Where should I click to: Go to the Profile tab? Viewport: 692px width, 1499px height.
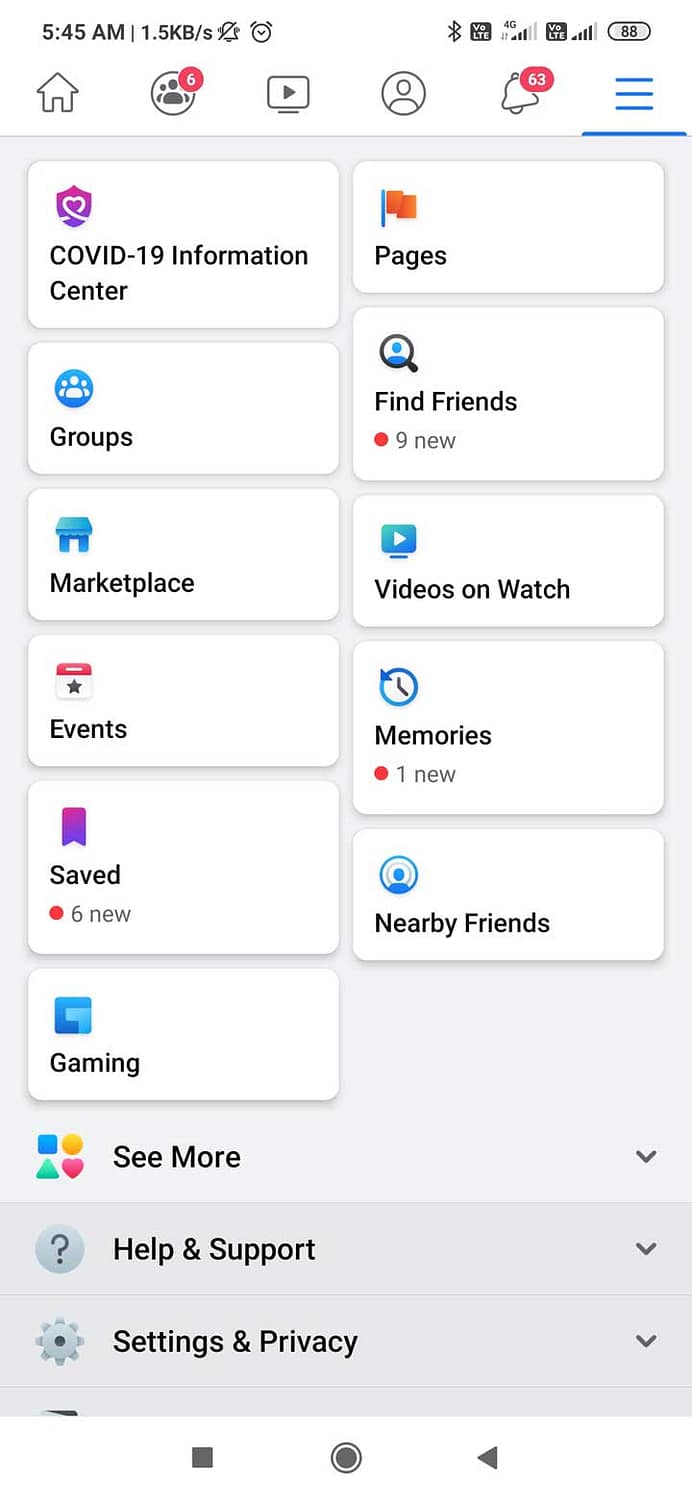(x=403, y=94)
